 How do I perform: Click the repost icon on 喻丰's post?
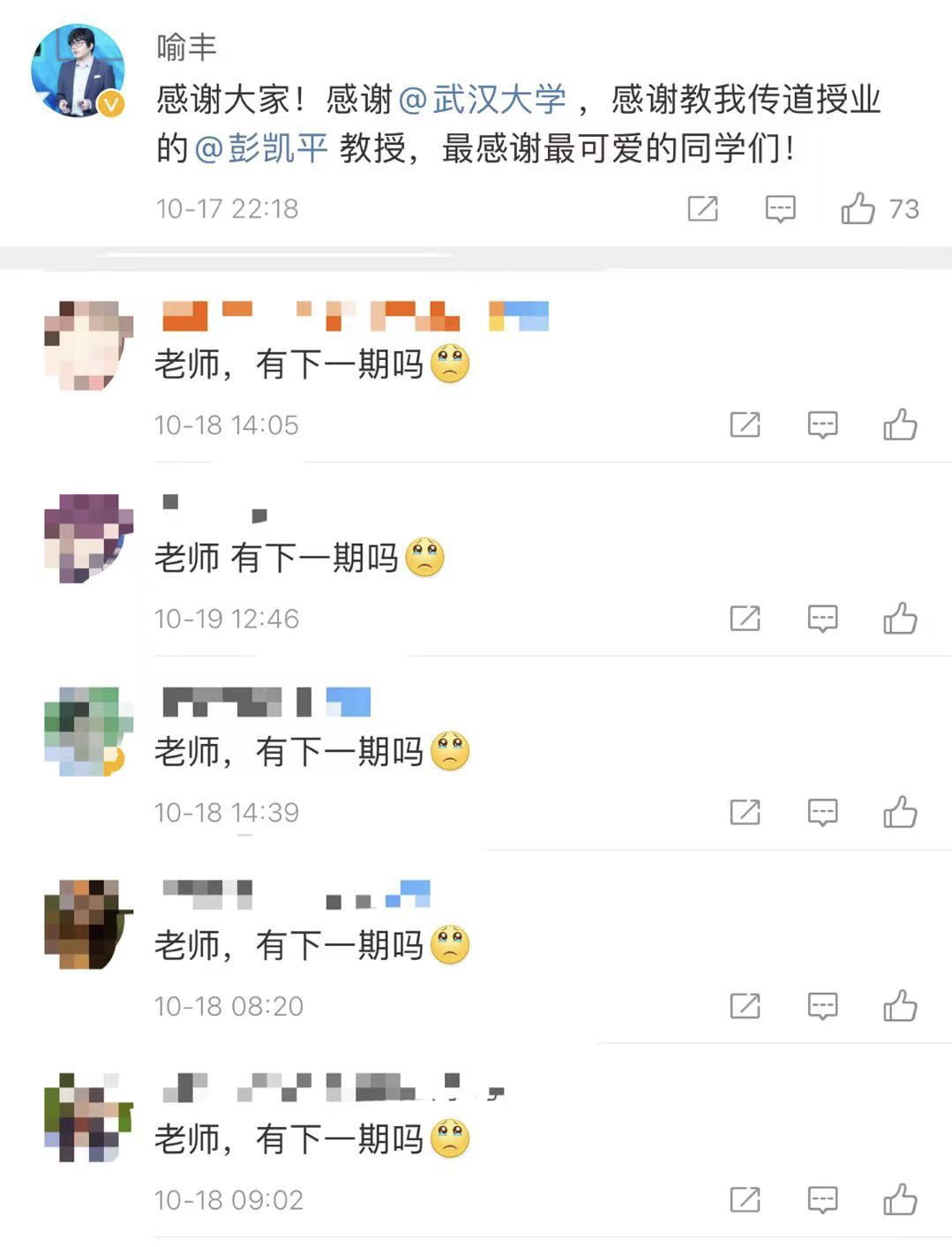[701, 209]
